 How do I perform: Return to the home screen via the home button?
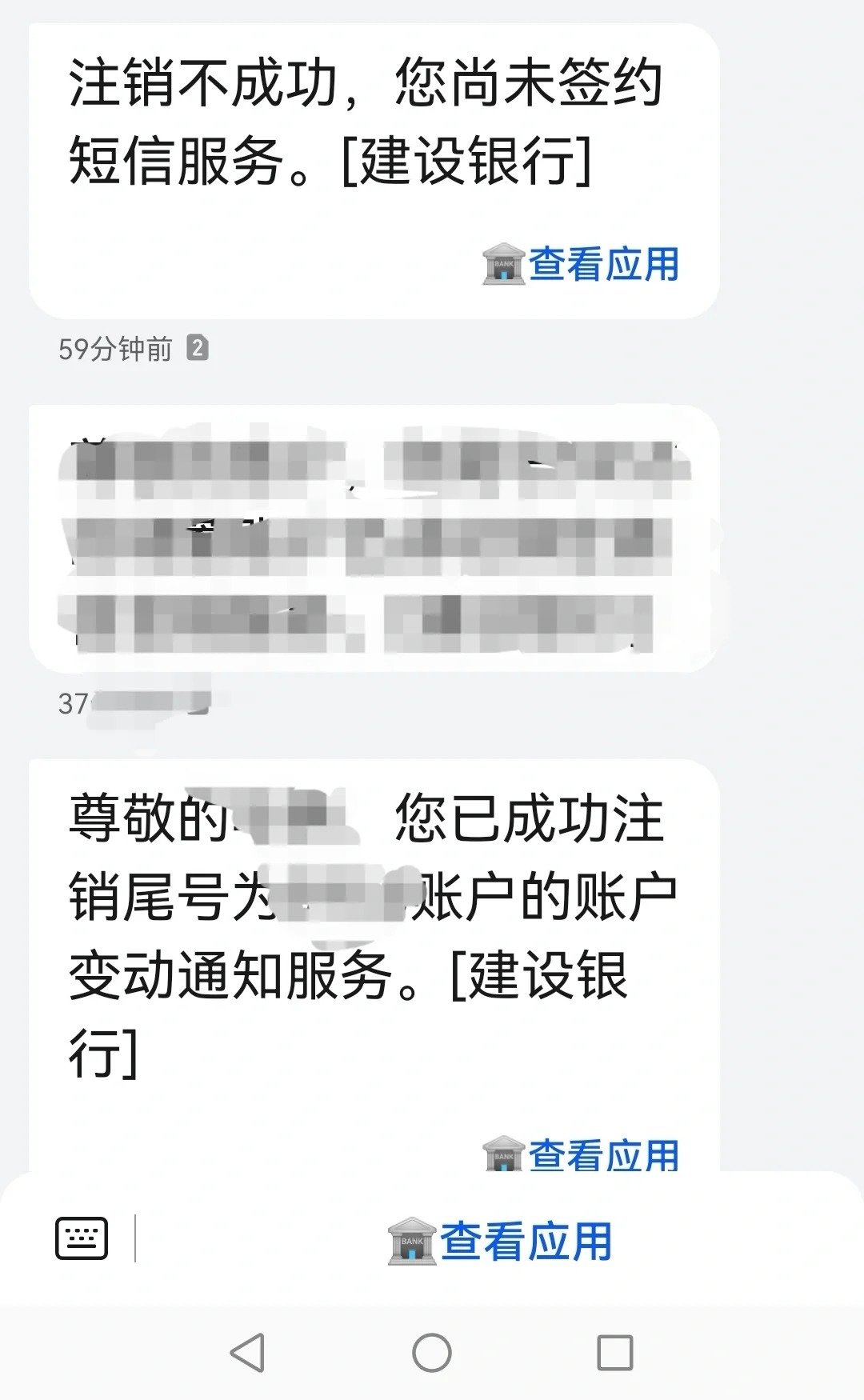431,1353
